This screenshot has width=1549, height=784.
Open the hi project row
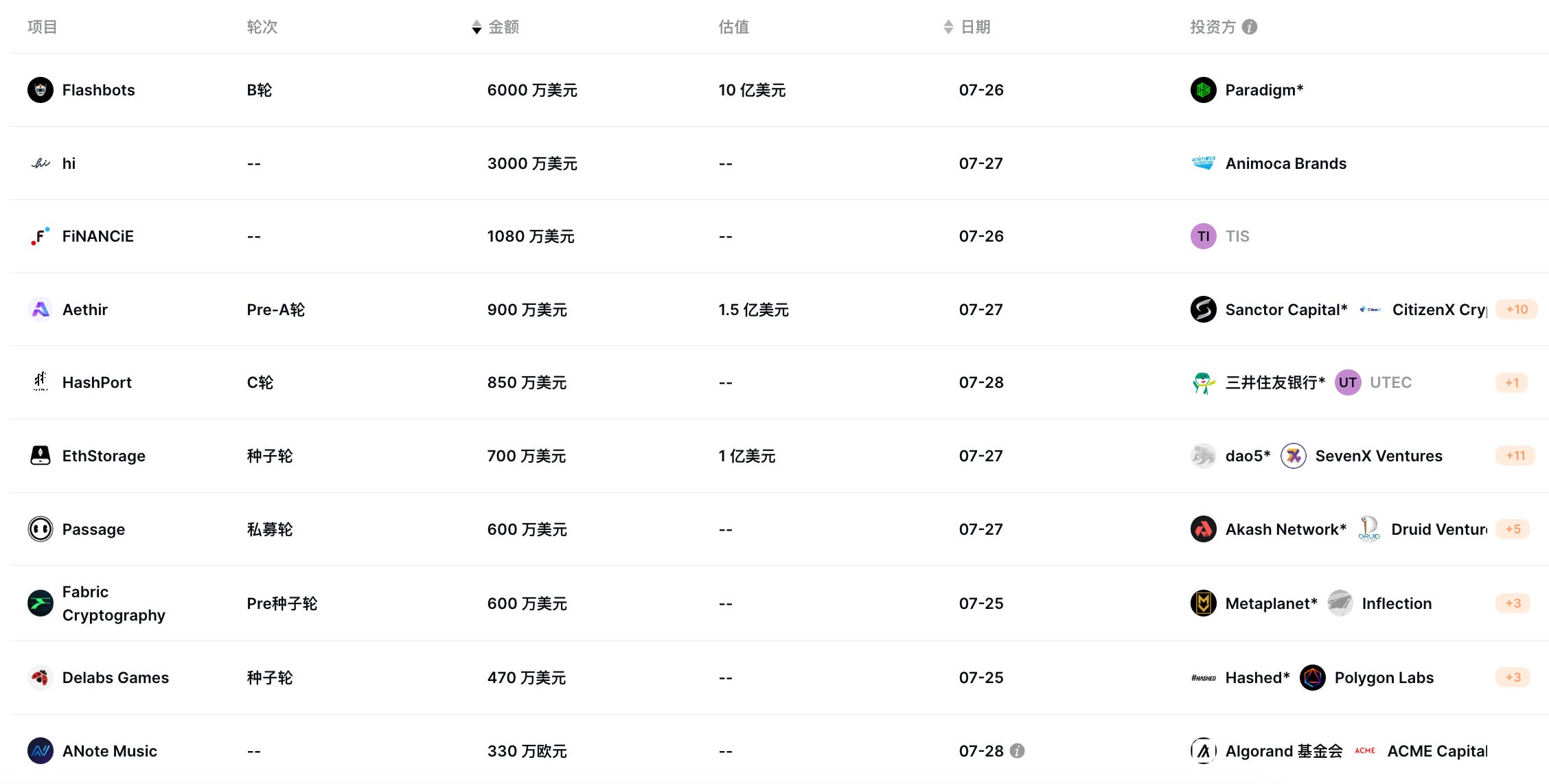pos(779,163)
